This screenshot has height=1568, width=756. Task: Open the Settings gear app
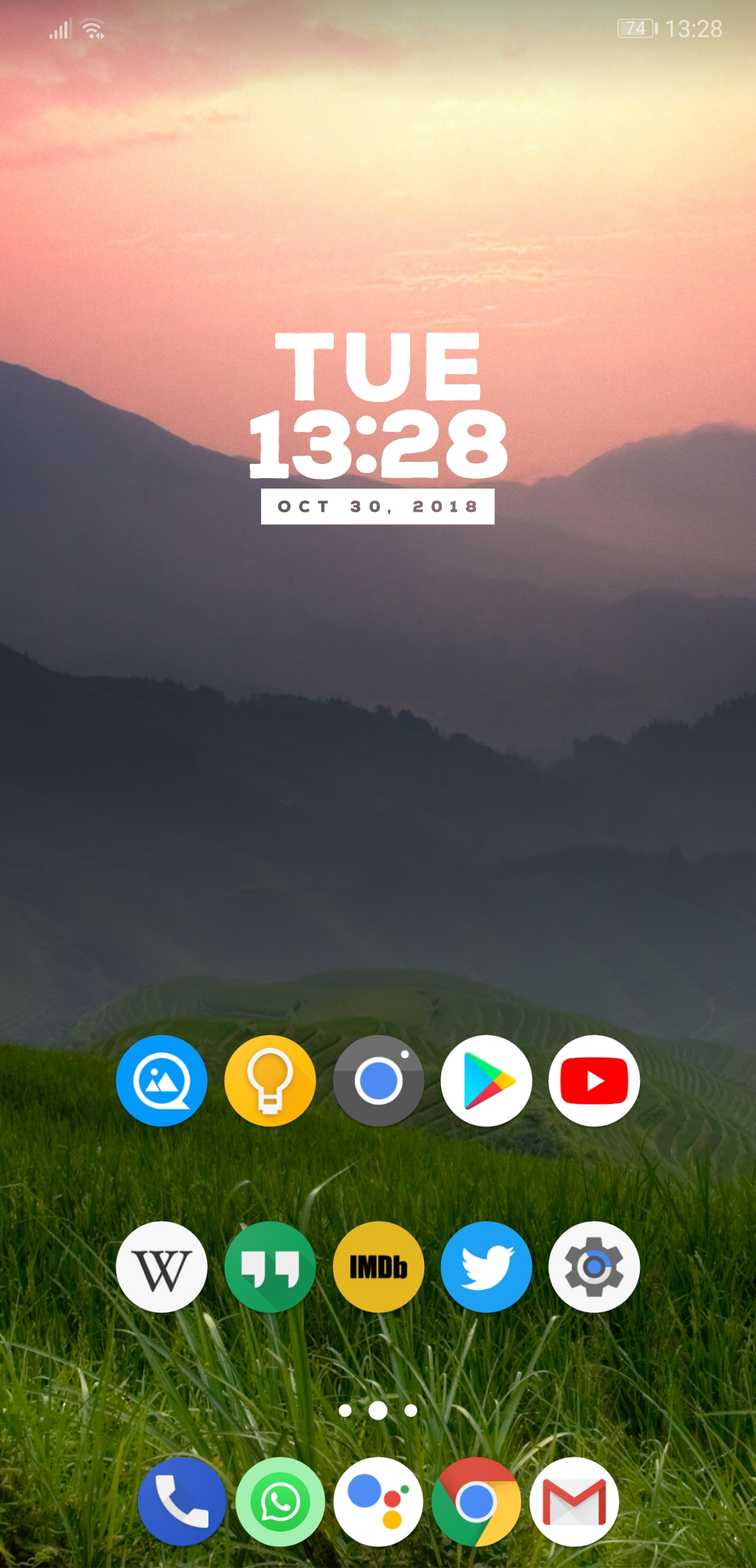594,1267
